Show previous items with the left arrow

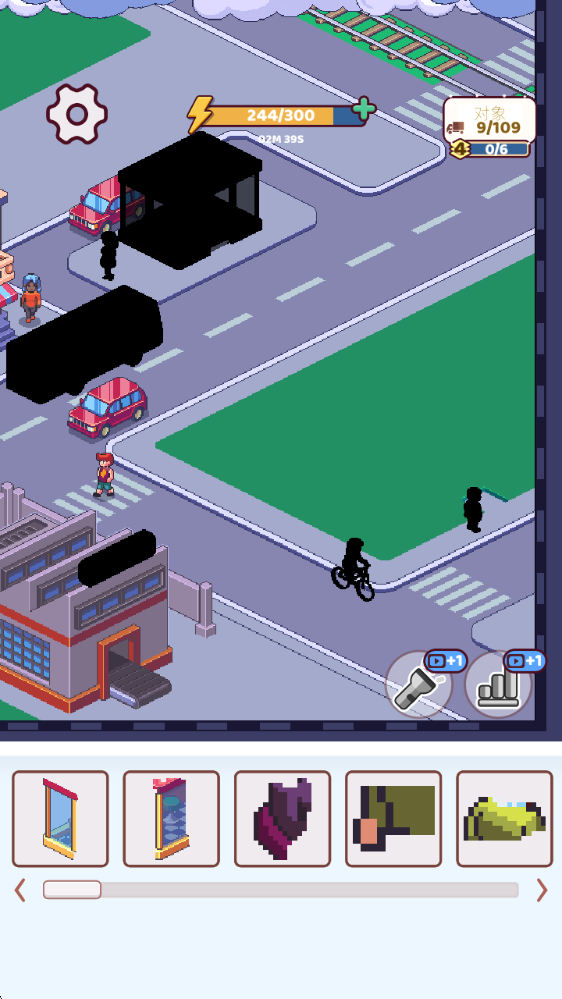click(x=20, y=890)
